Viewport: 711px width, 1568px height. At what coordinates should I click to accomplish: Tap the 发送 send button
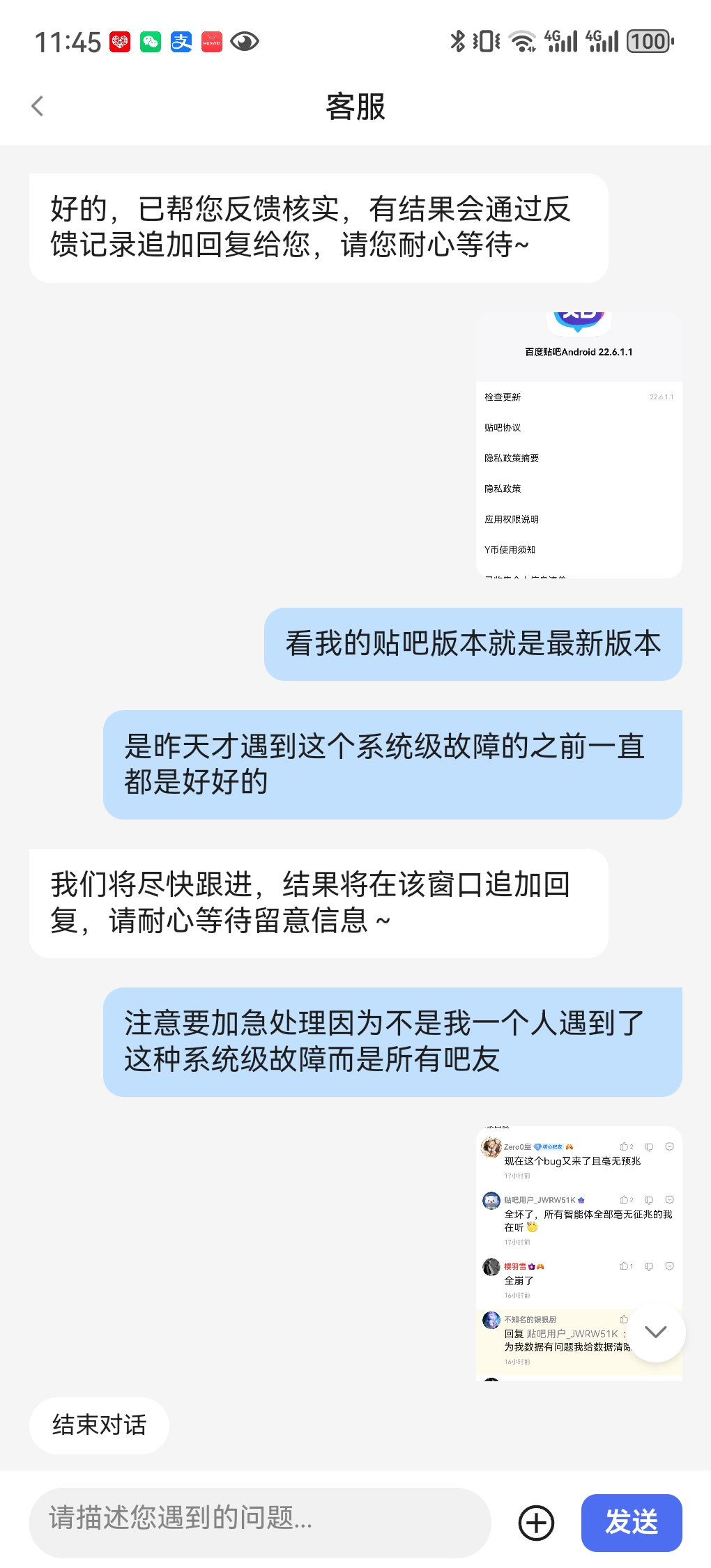coord(632,1522)
